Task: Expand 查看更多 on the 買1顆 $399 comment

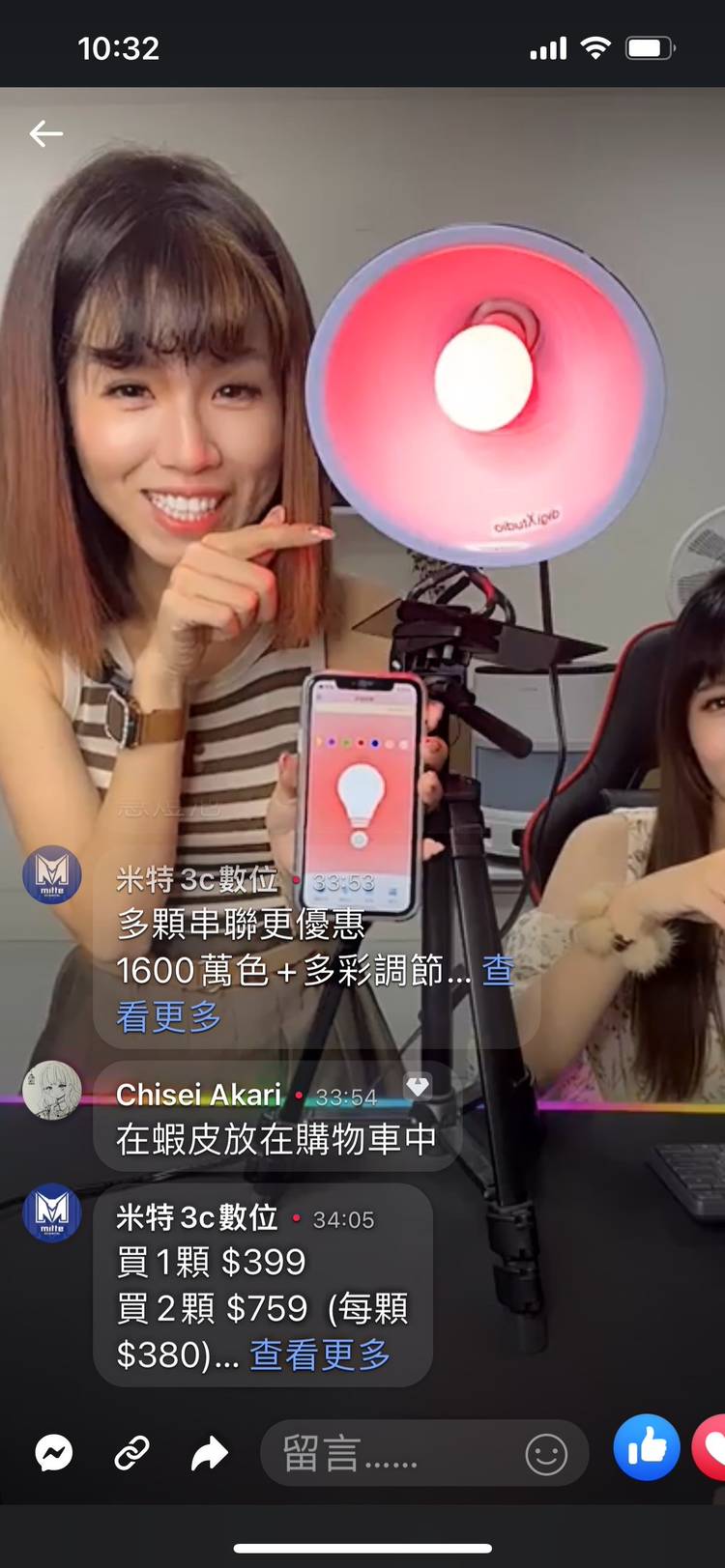Action: pos(320,1354)
